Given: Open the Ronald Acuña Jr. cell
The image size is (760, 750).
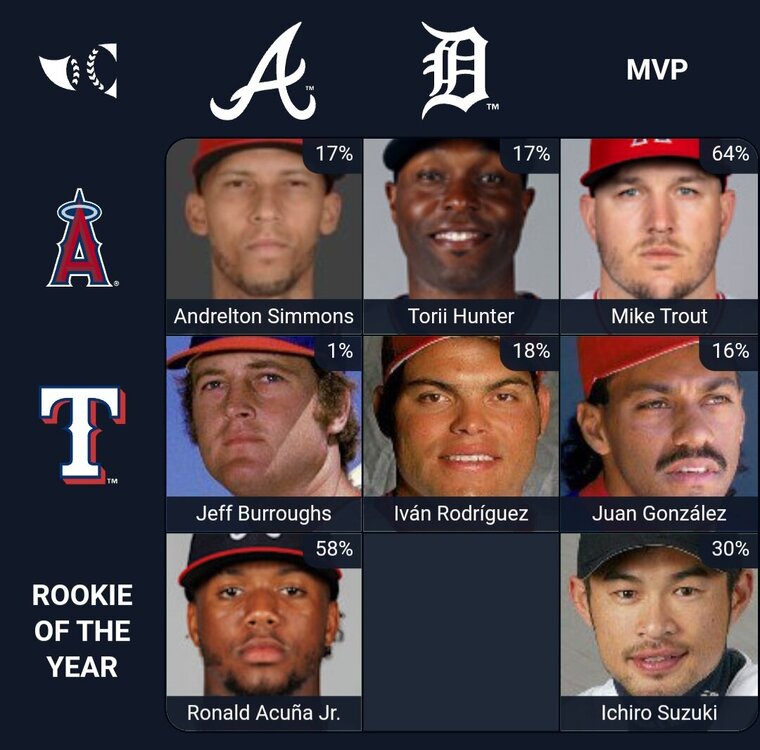Looking at the screenshot, I should coord(264,631).
